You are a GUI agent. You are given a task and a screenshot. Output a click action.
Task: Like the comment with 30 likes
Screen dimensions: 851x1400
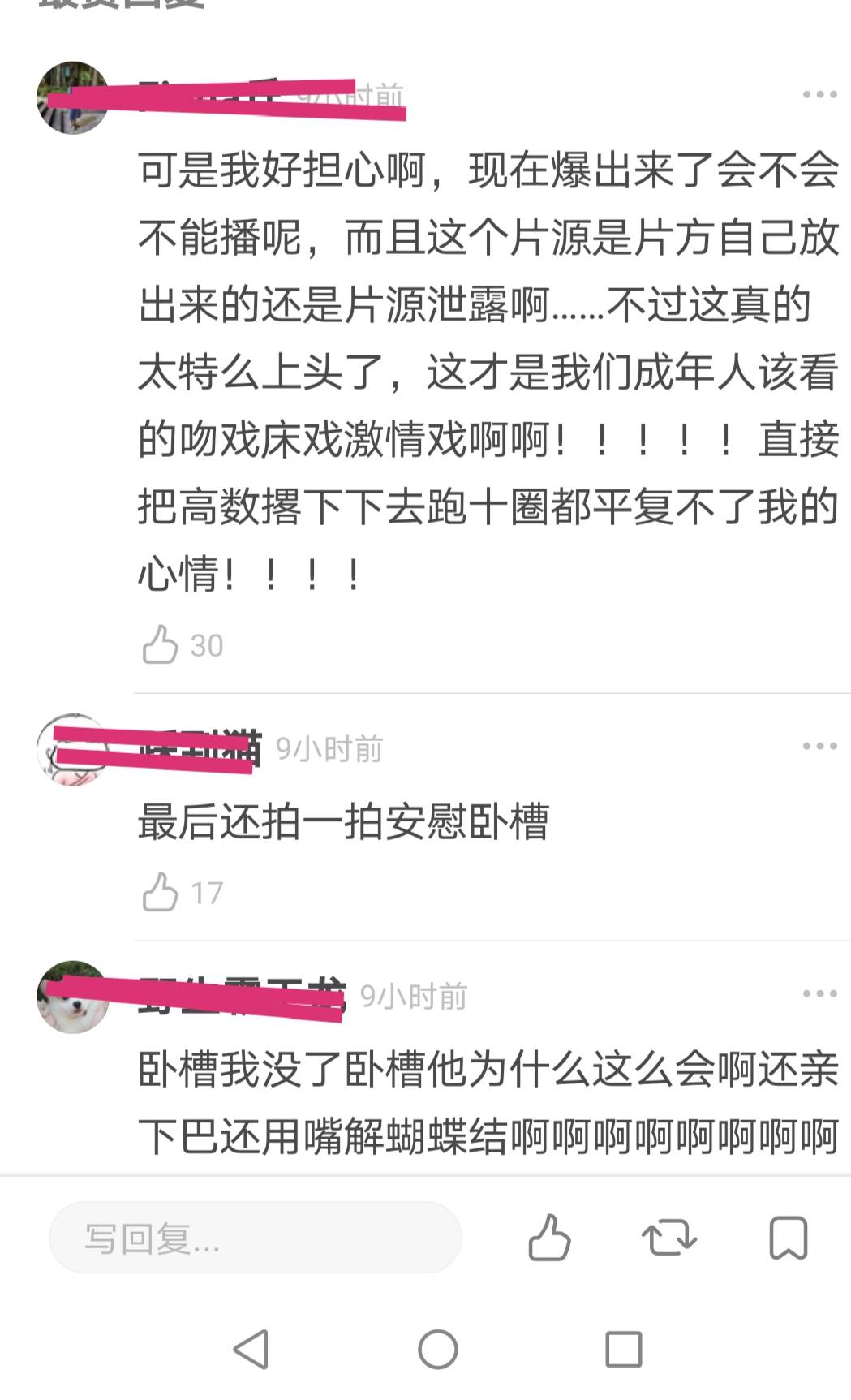click(x=161, y=645)
